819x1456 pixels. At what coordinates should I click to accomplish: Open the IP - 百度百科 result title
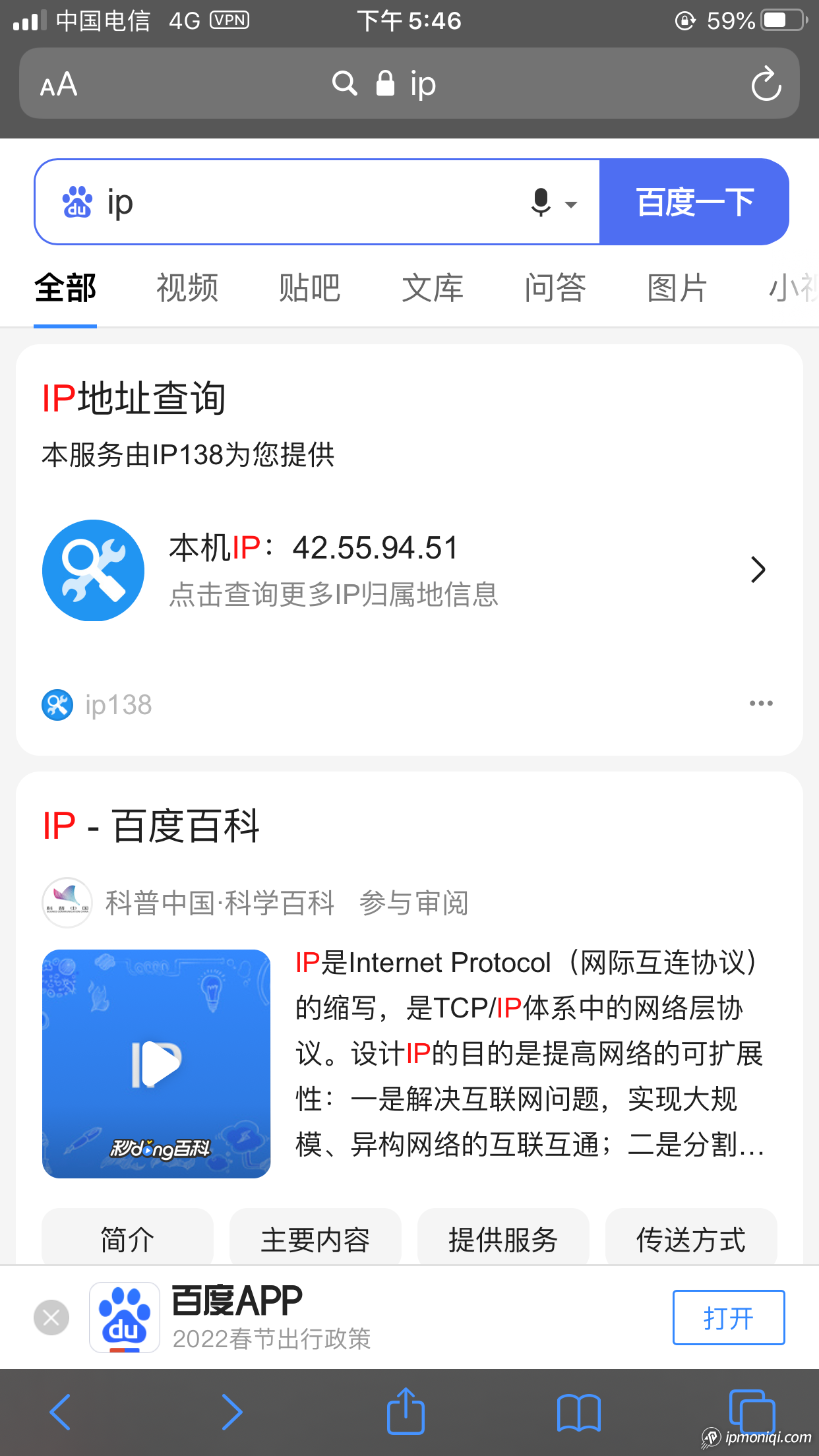click(x=151, y=826)
